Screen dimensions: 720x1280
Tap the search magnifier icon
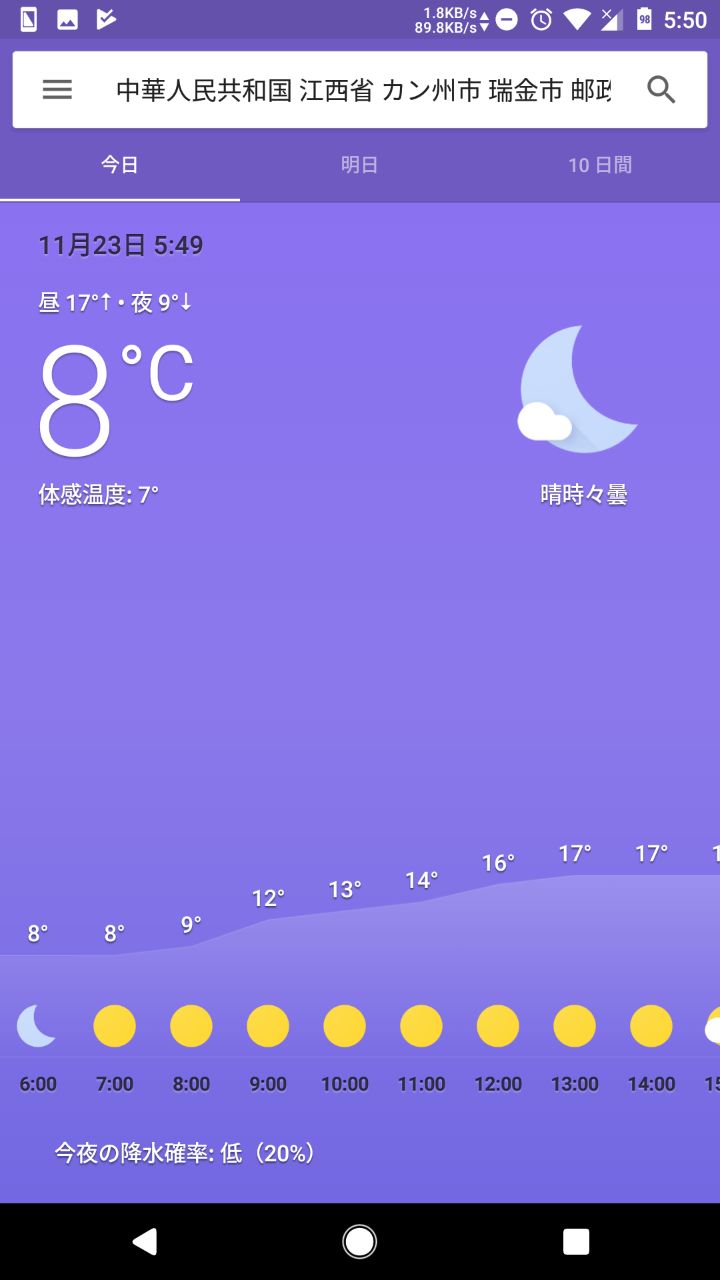click(x=661, y=90)
